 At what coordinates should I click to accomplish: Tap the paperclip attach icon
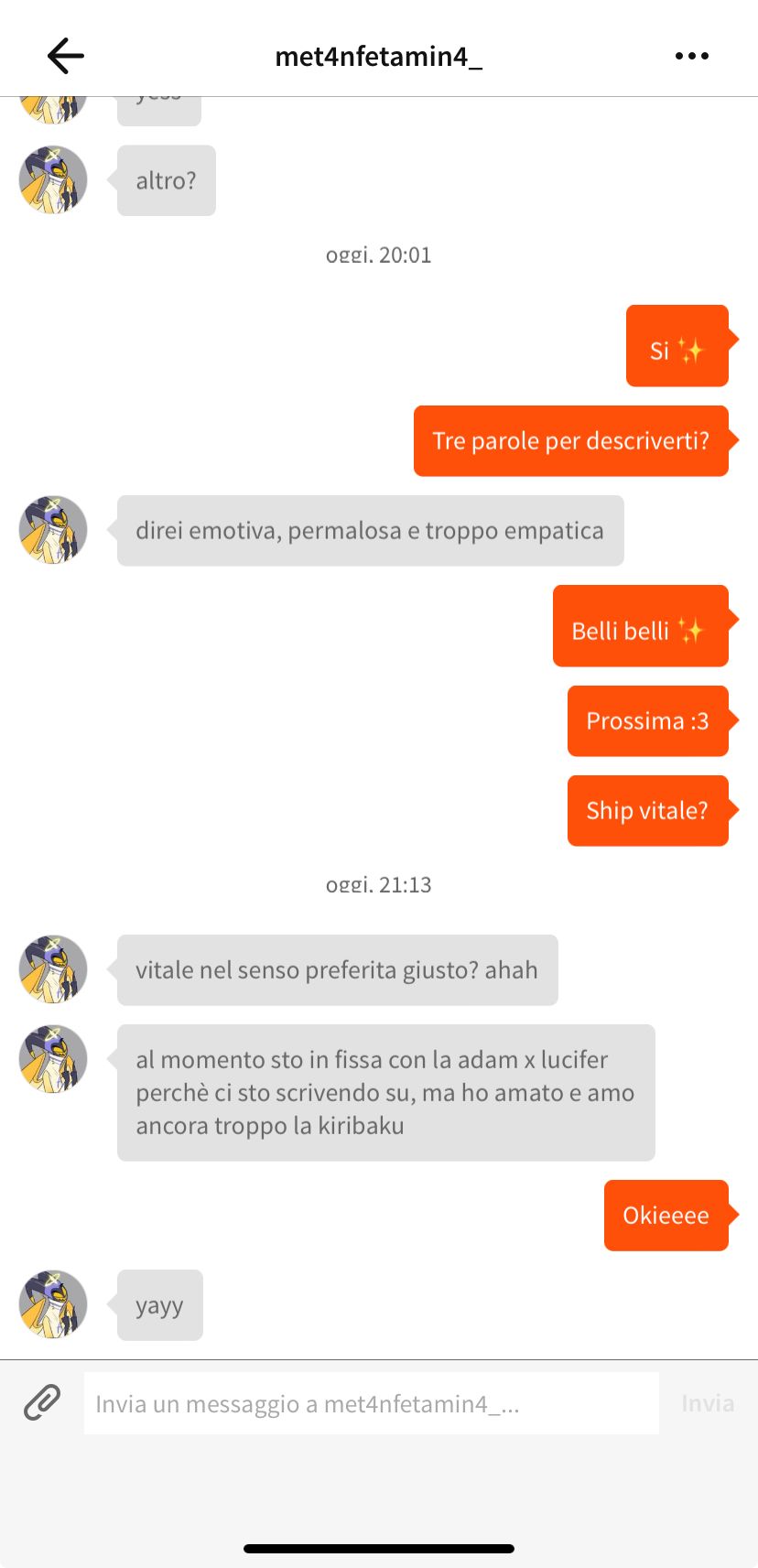click(x=42, y=1402)
